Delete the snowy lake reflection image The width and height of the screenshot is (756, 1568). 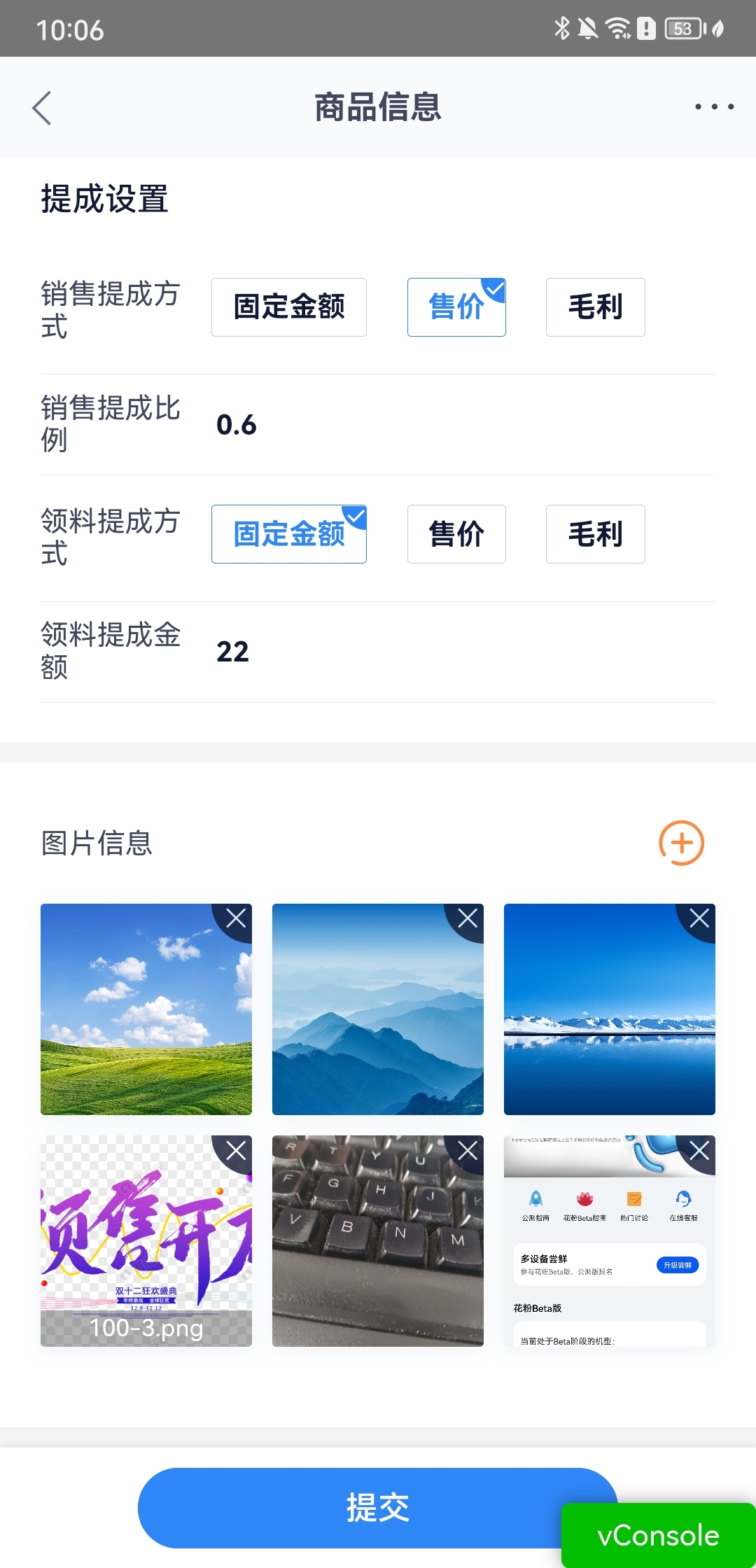tap(699, 918)
